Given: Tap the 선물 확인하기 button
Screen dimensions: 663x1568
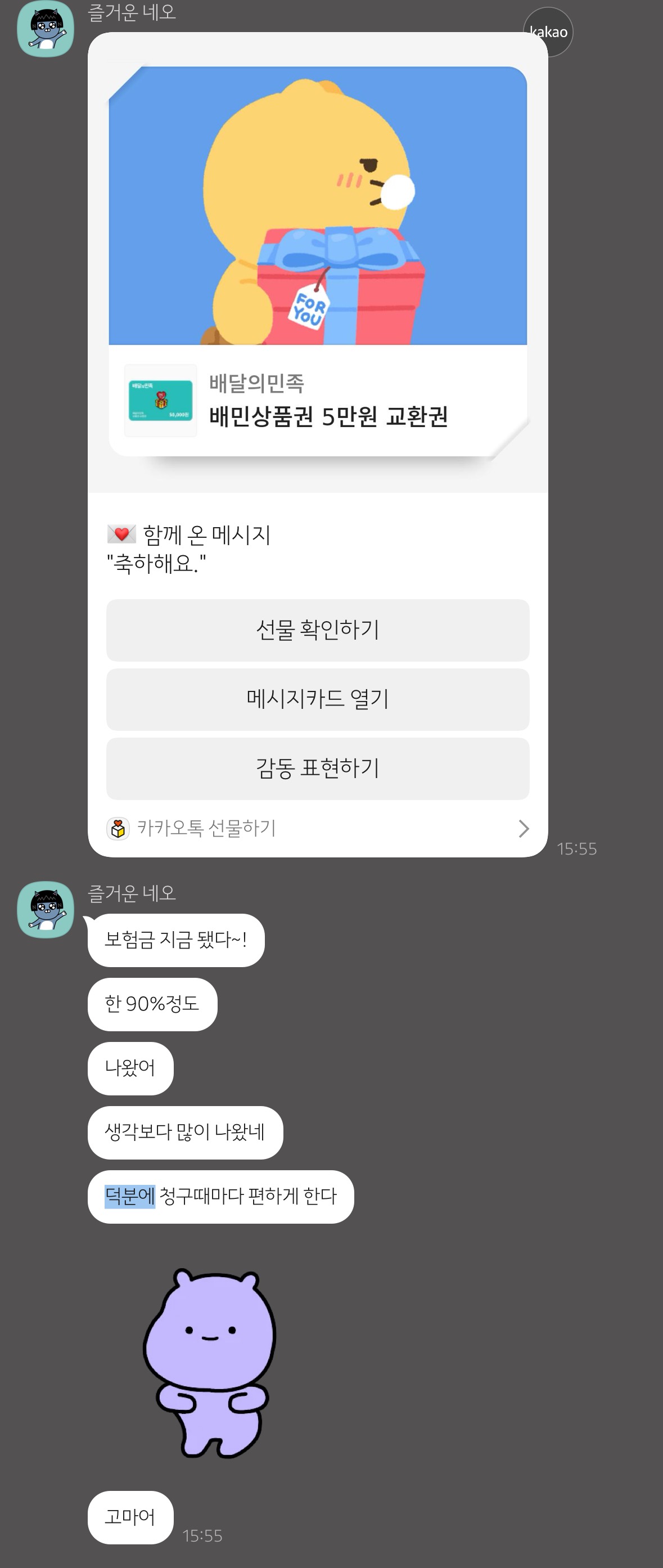Looking at the screenshot, I should (318, 630).
